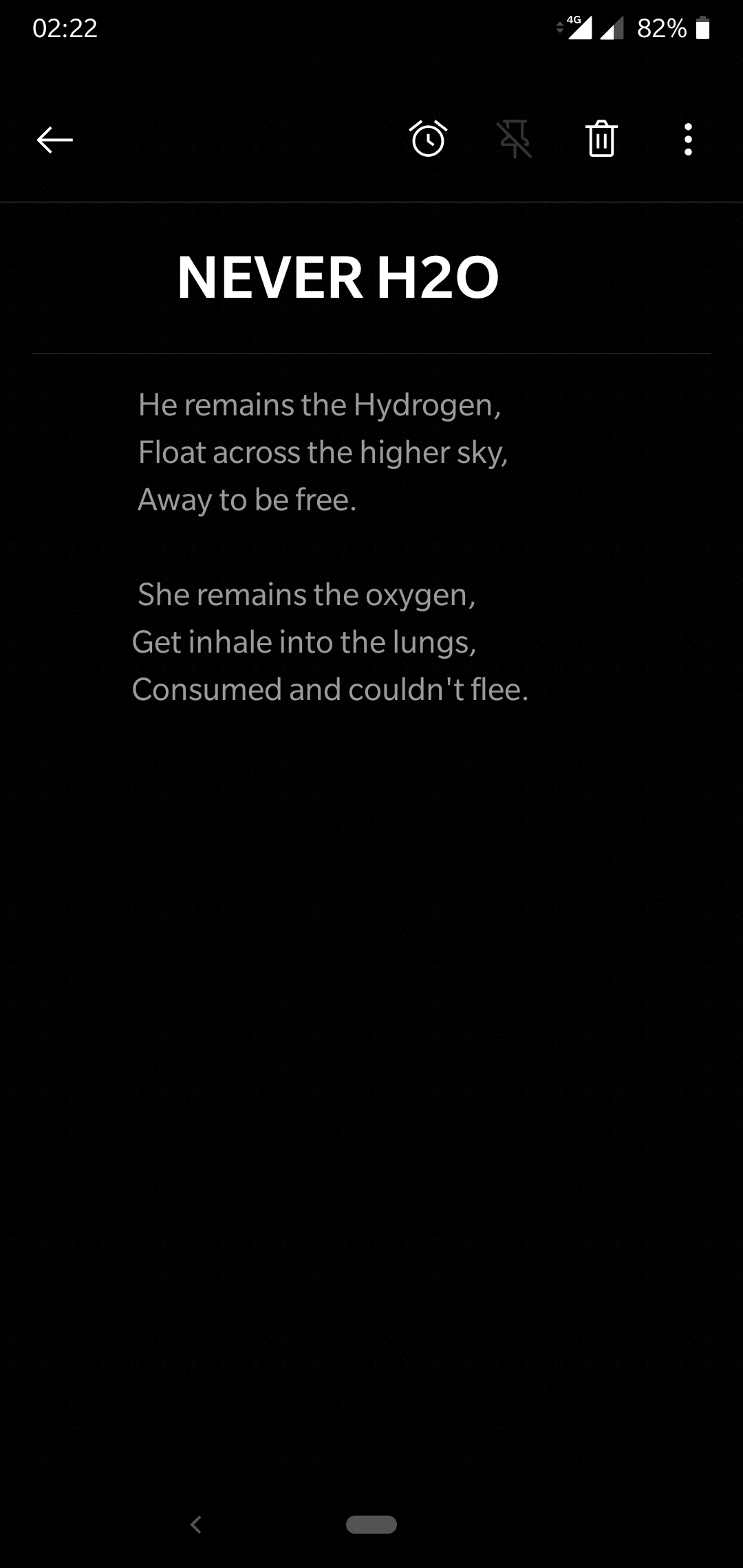Tap the alarm clock icon in the toolbar
Image resolution: width=743 pixels, height=1568 pixels.
click(427, 139)
